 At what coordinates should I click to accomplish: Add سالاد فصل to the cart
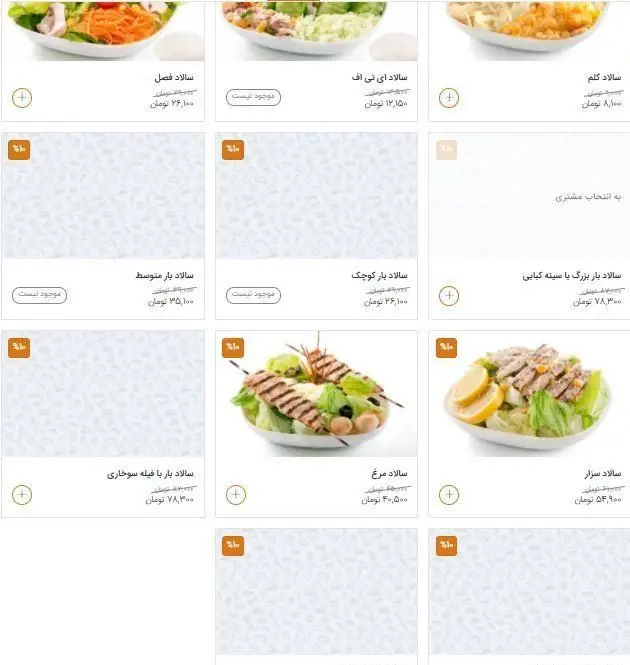pos(22,98)
